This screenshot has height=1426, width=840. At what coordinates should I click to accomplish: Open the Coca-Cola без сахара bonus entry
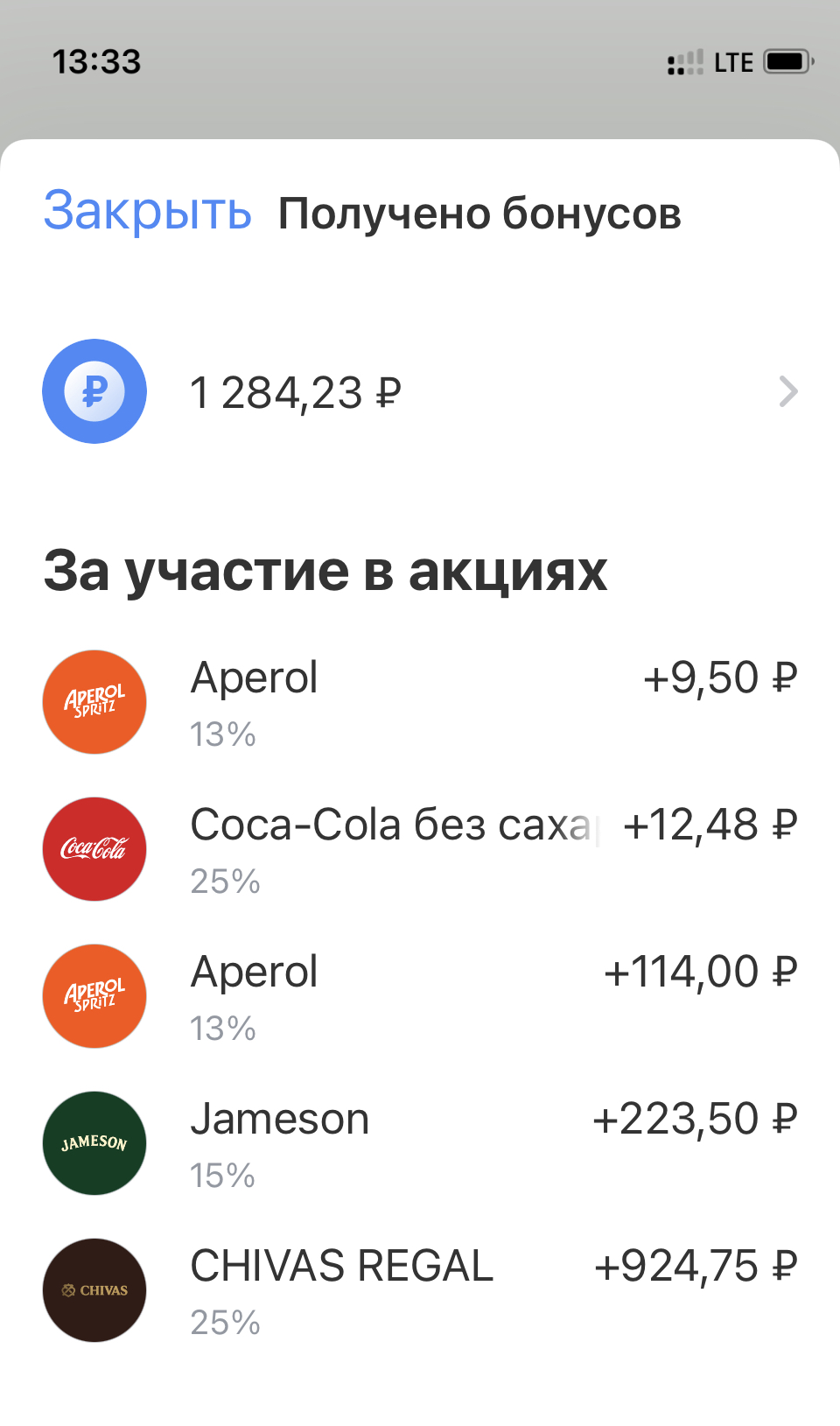420,849
